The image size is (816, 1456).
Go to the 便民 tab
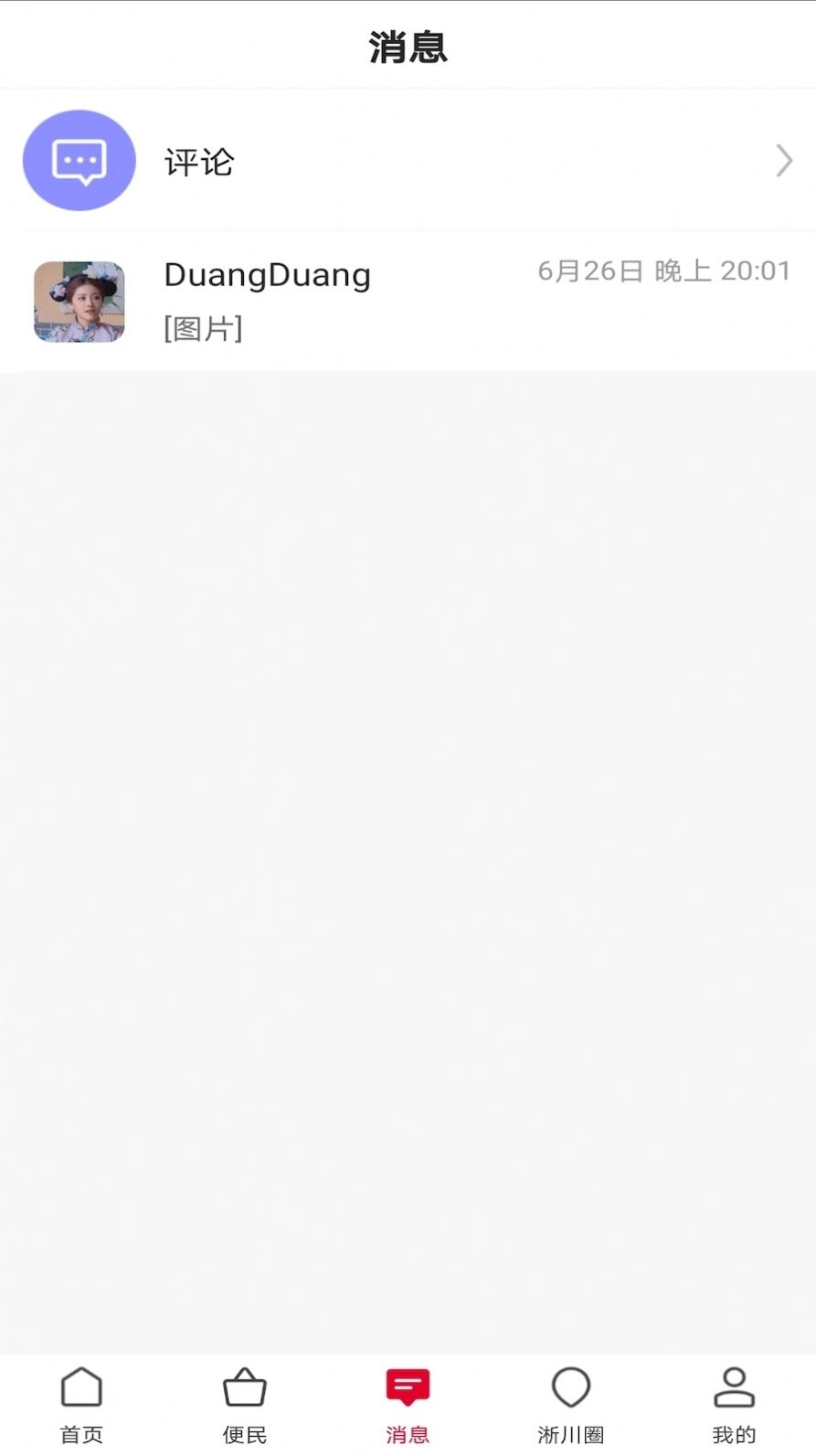[245, 1405]
